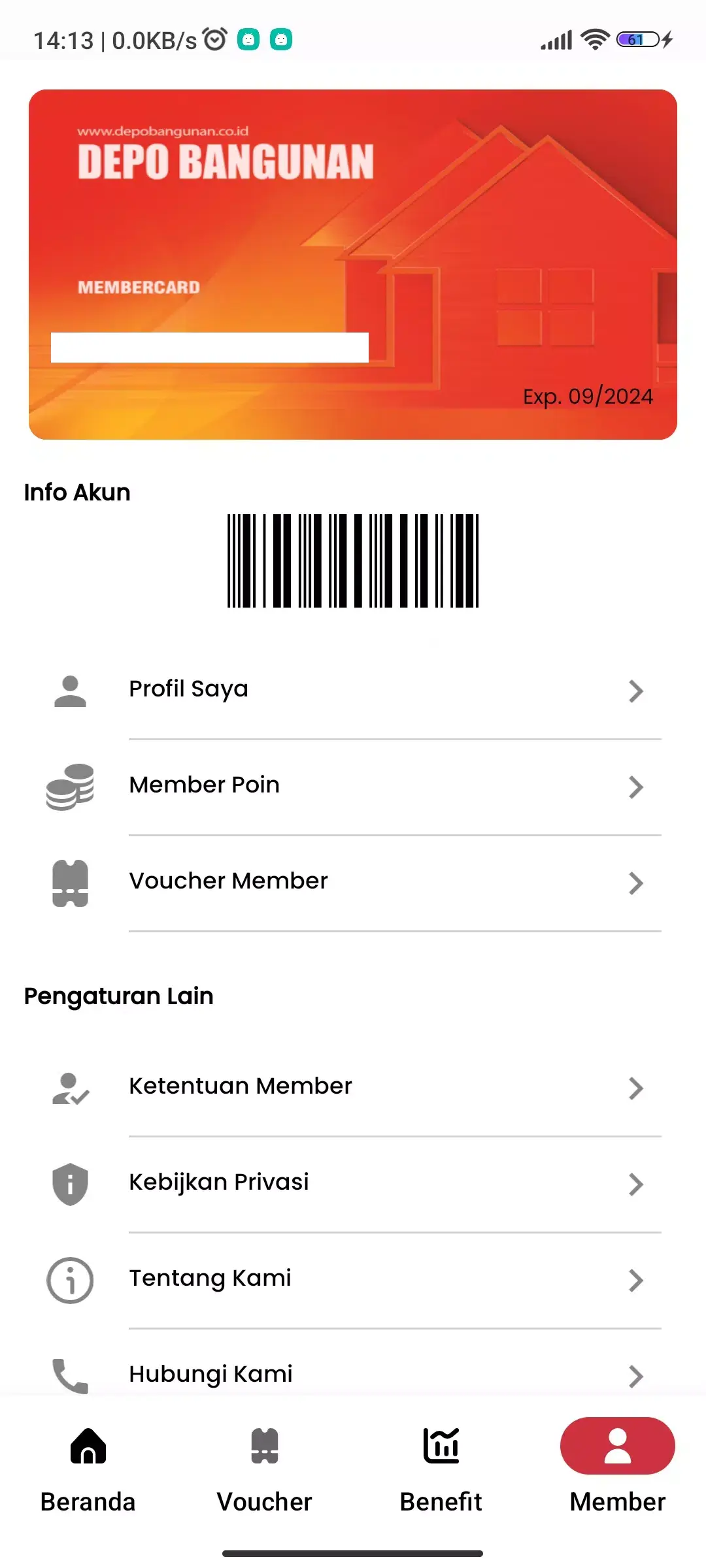The height and width of the screenshot is (1568, 706).
Task: Open the Hubungi Kami page
Action: pyautogui.click(x=353, y=1374)
